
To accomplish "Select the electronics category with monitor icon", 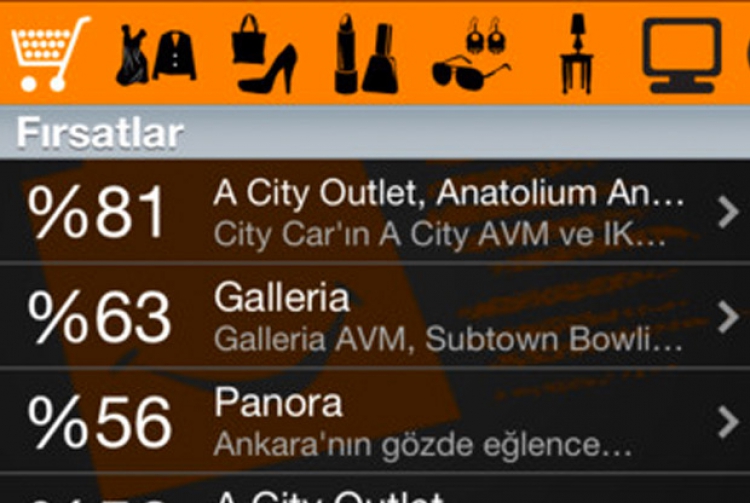I will 684,55.
